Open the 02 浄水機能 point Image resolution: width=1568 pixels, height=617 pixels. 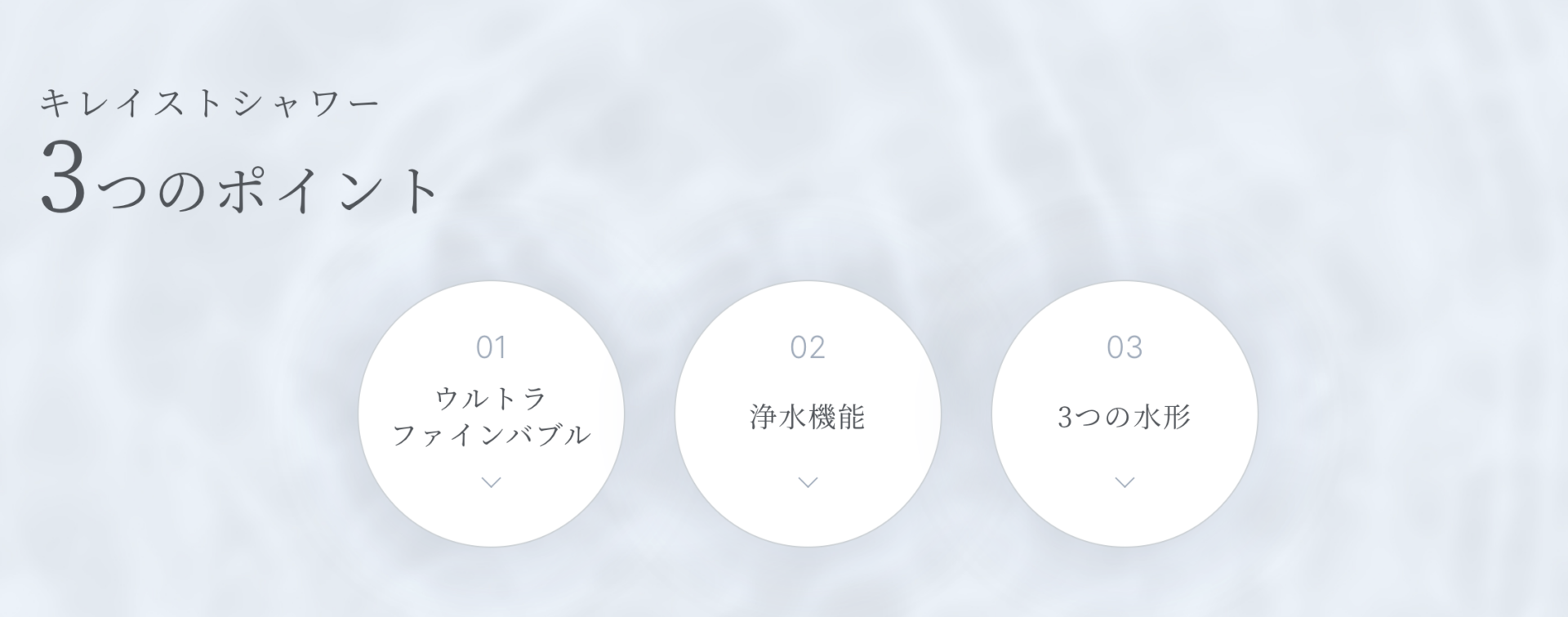pos(808,414)
